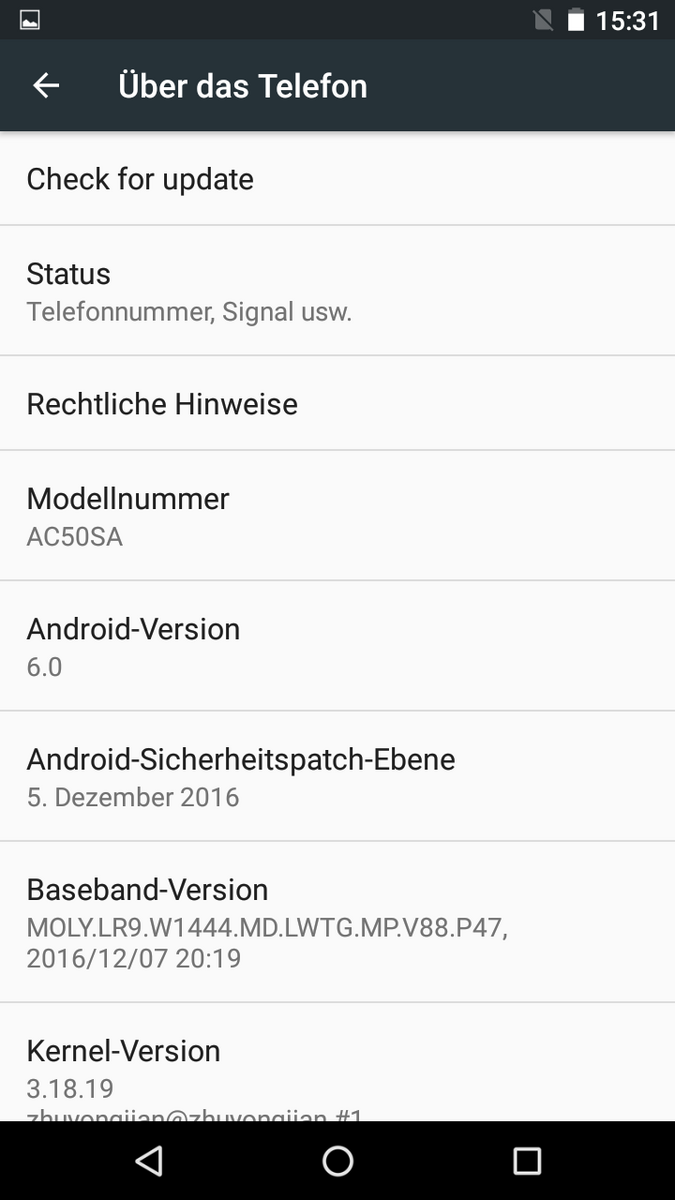Open recent apps overview
The image size is (675, 1200).
(x=526, y=1160)
